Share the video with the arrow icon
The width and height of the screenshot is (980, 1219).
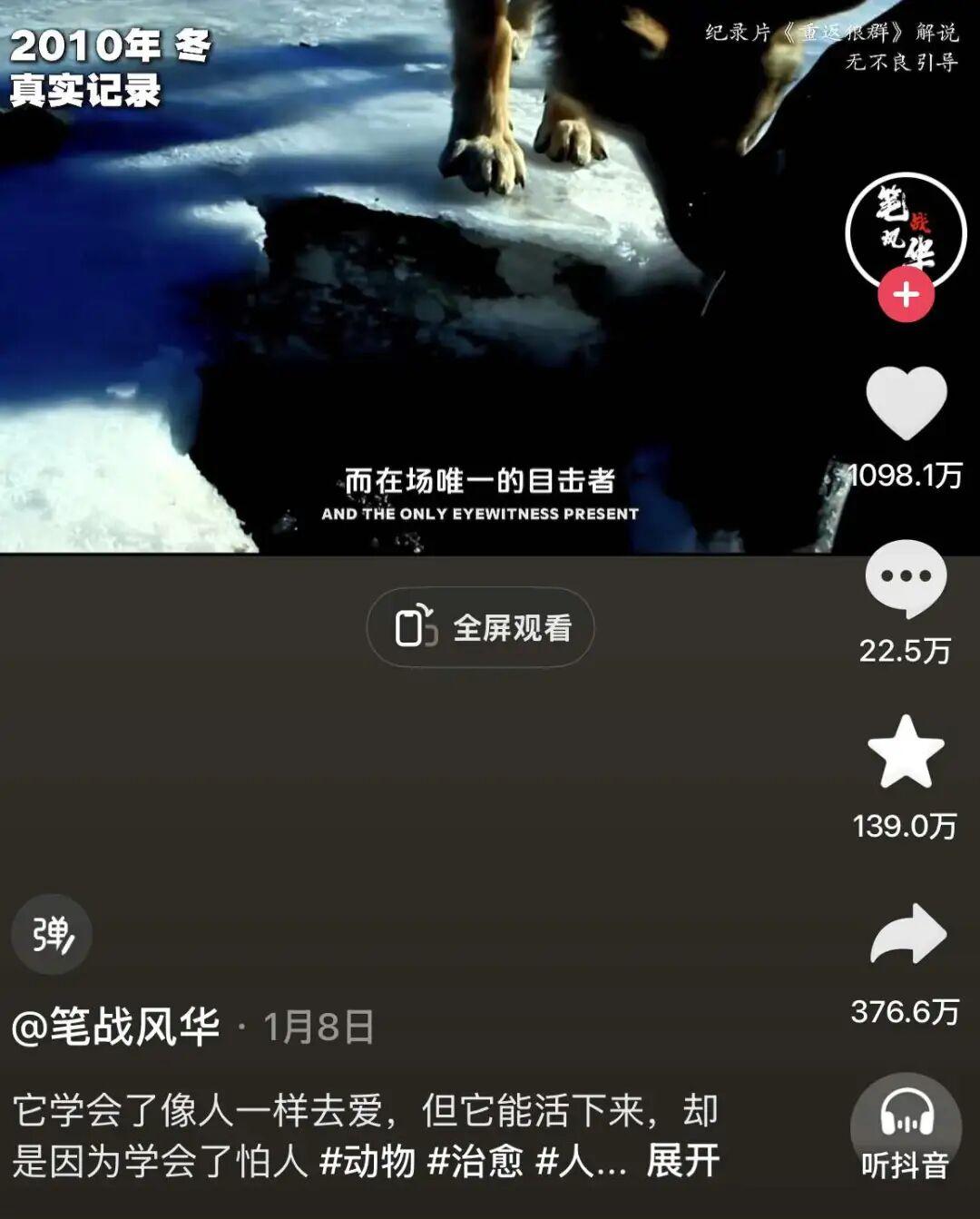click(906, 934)
